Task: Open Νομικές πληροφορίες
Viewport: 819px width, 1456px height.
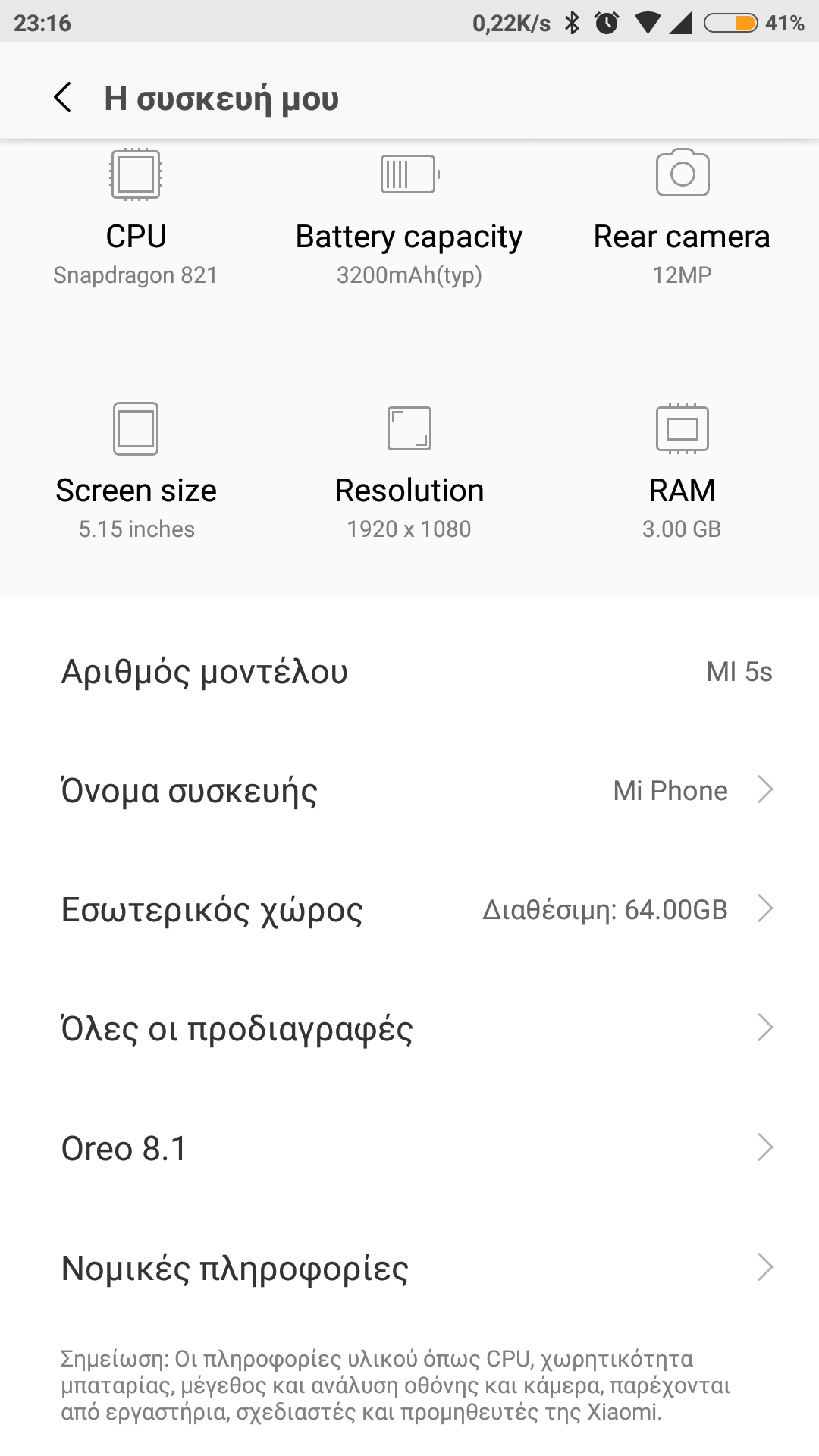Action: coord(409,1267)
